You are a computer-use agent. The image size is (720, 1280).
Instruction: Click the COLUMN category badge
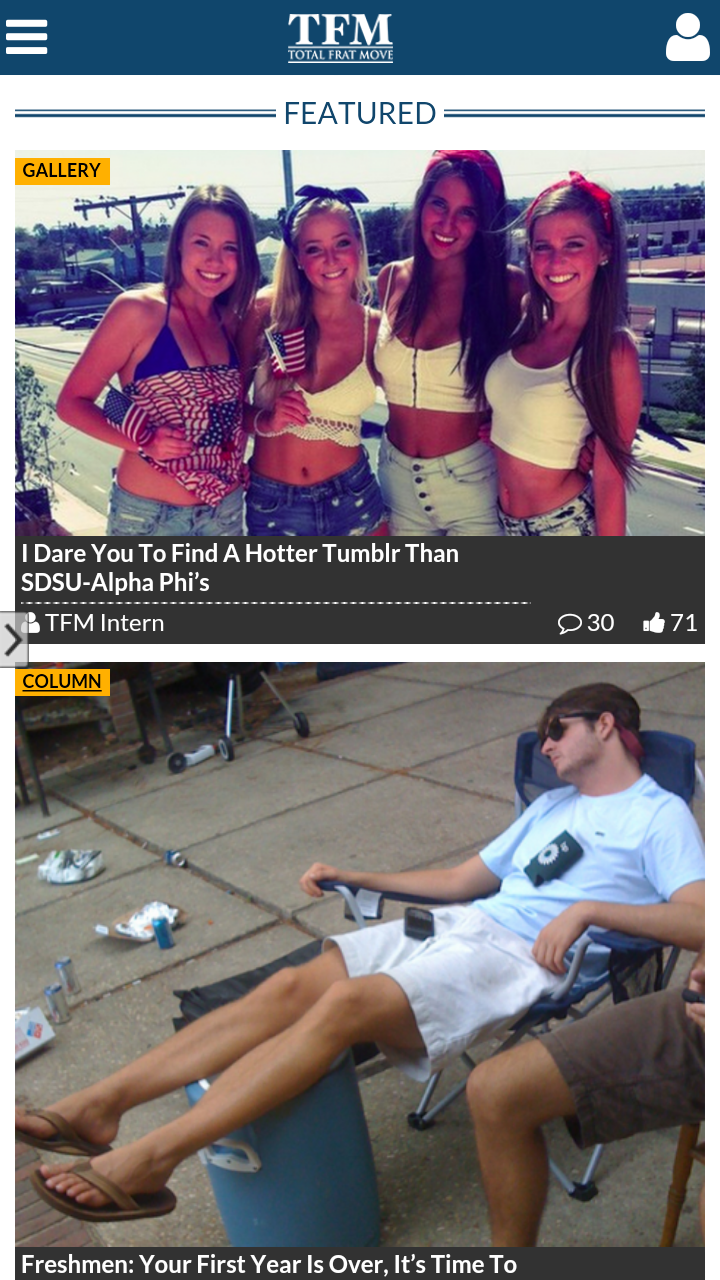coord(61,681)
